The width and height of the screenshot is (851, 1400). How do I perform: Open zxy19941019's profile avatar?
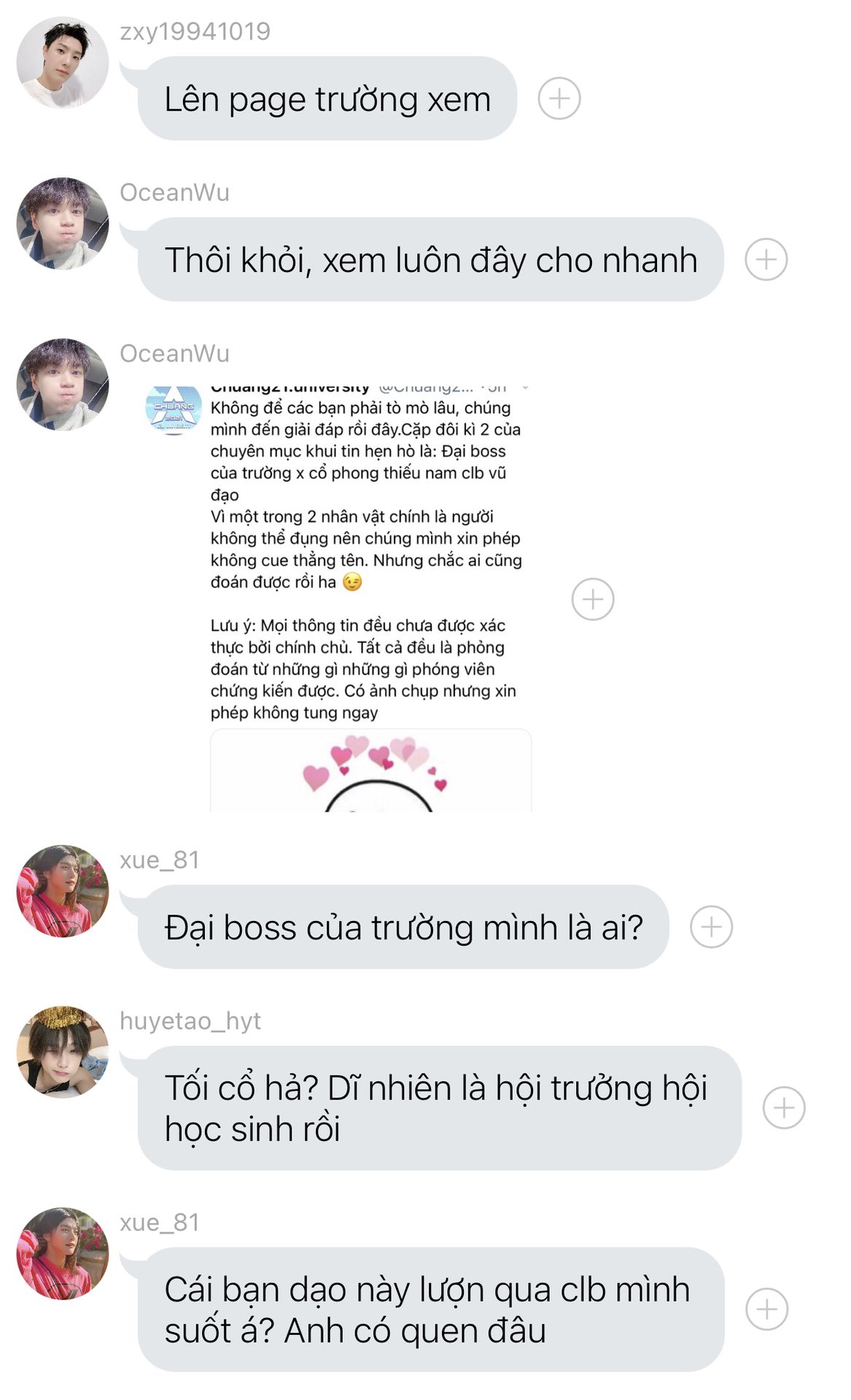(x=63, y=63)
